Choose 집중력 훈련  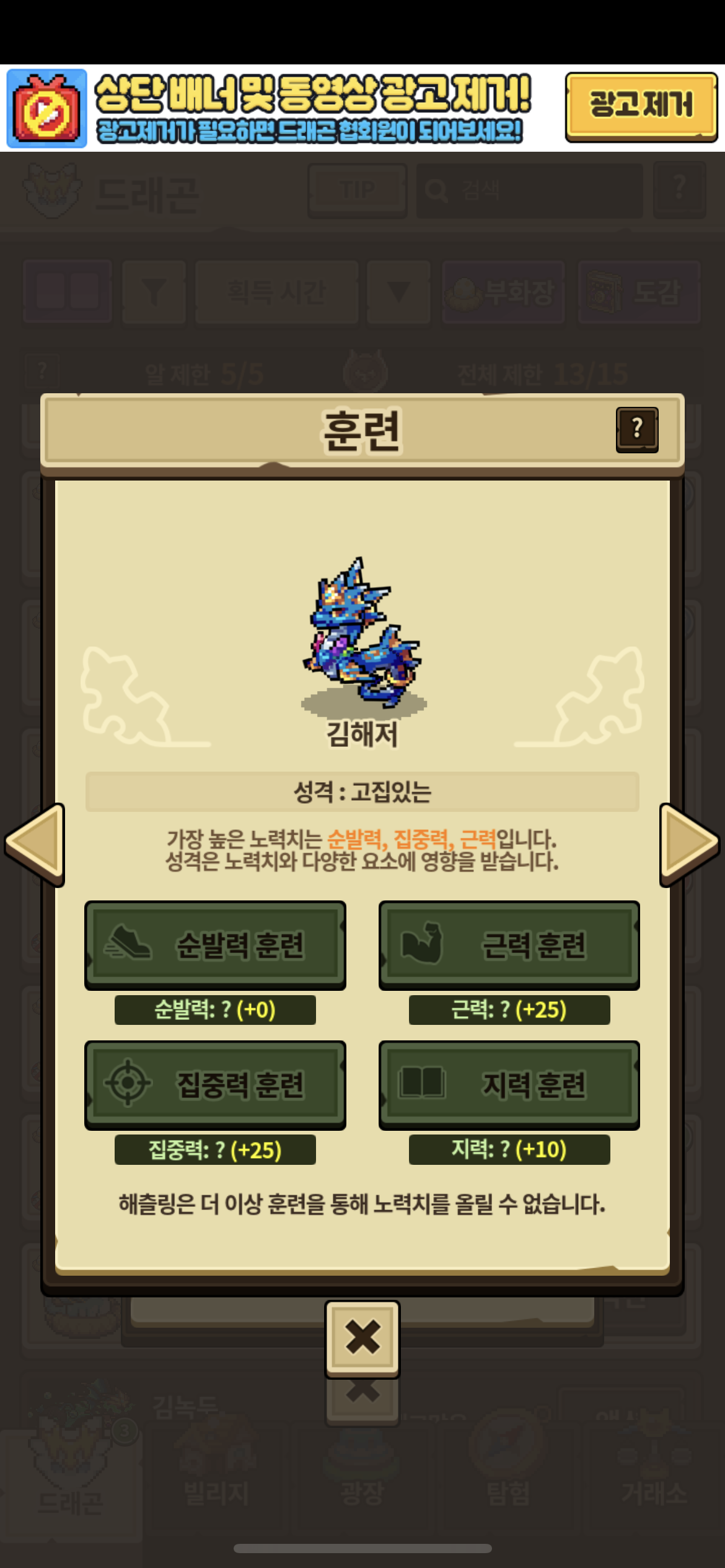tap(215, 1084)
